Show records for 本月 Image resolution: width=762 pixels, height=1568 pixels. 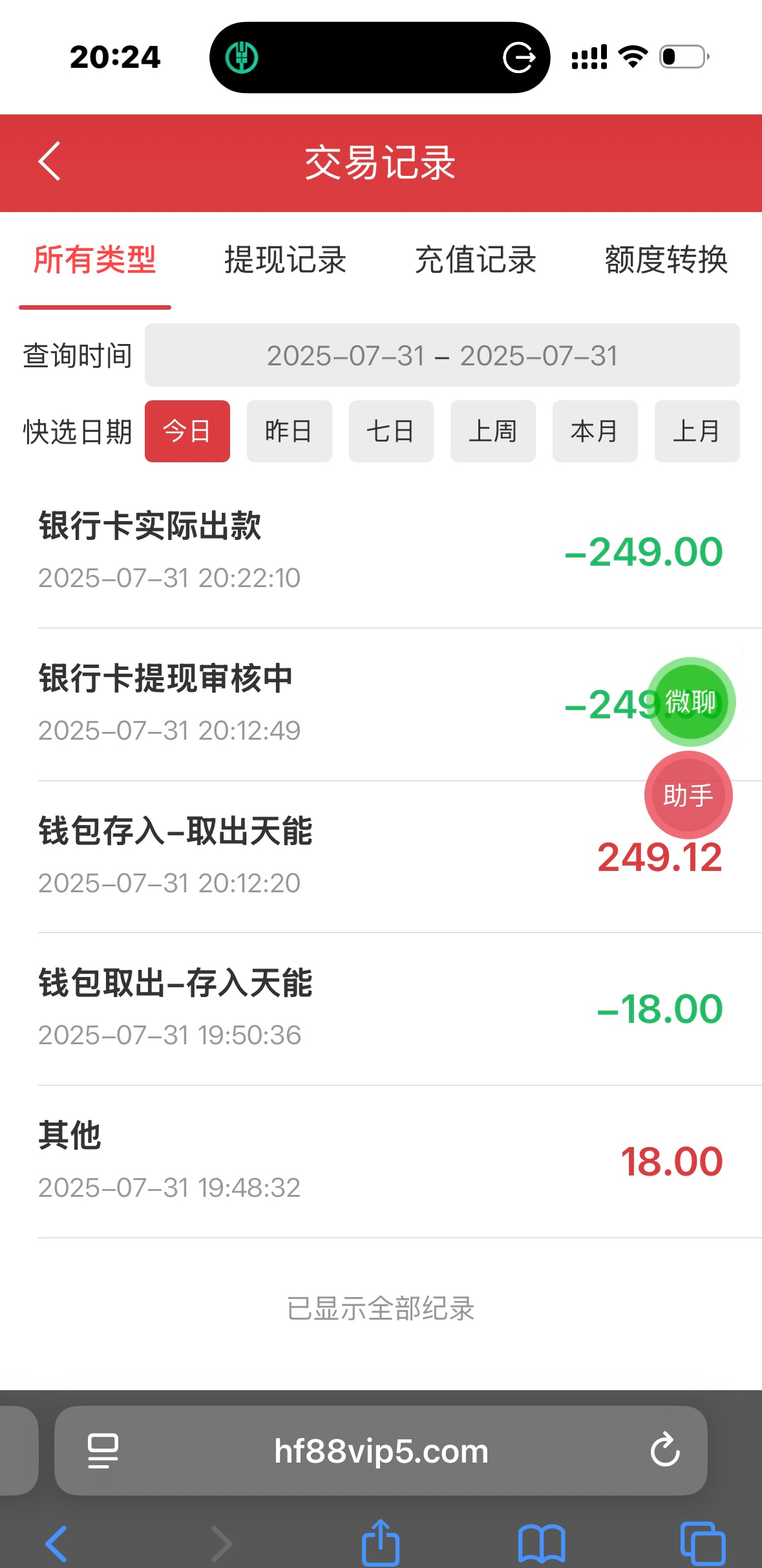[x=595, y=431]
